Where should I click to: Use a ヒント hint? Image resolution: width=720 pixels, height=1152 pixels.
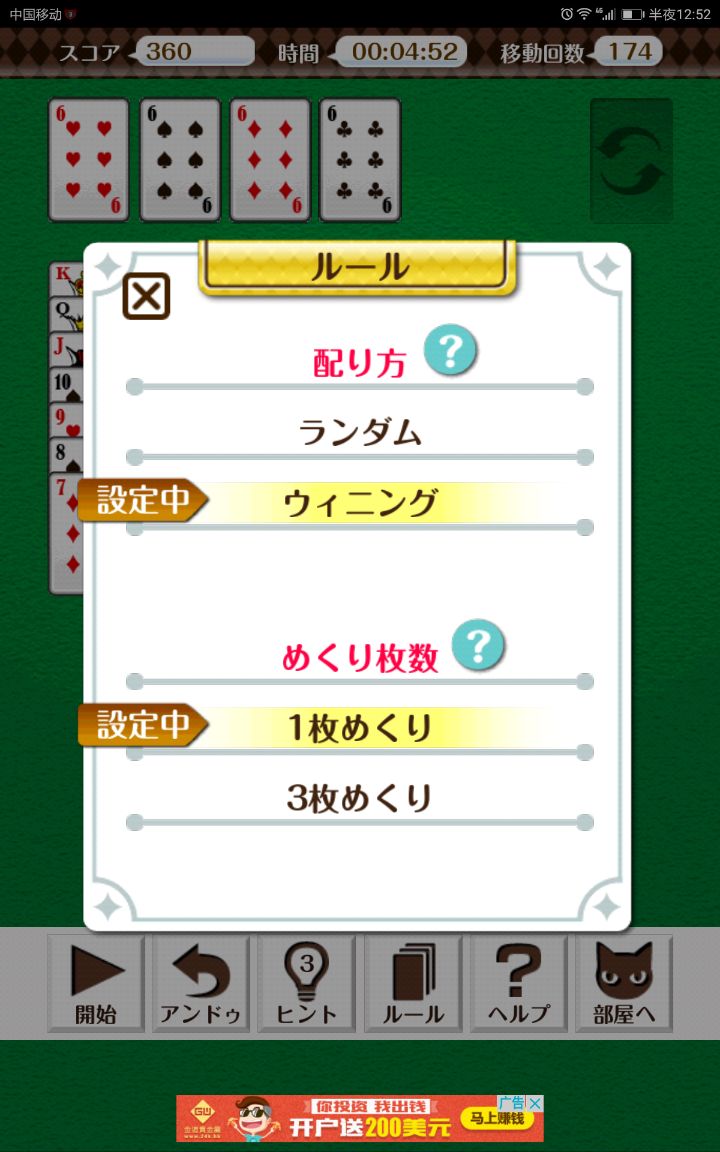point(307,984)
